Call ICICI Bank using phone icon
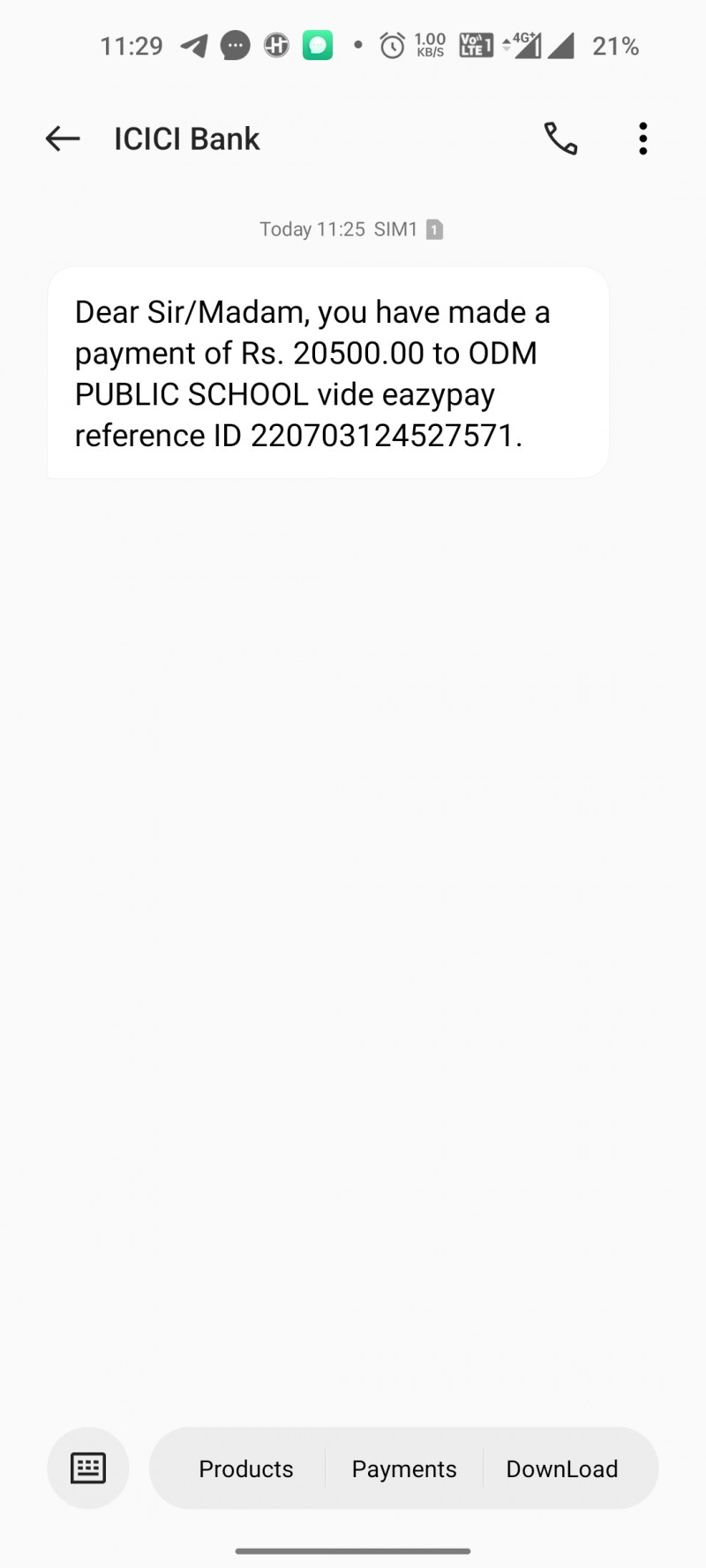 click(560, 138)
